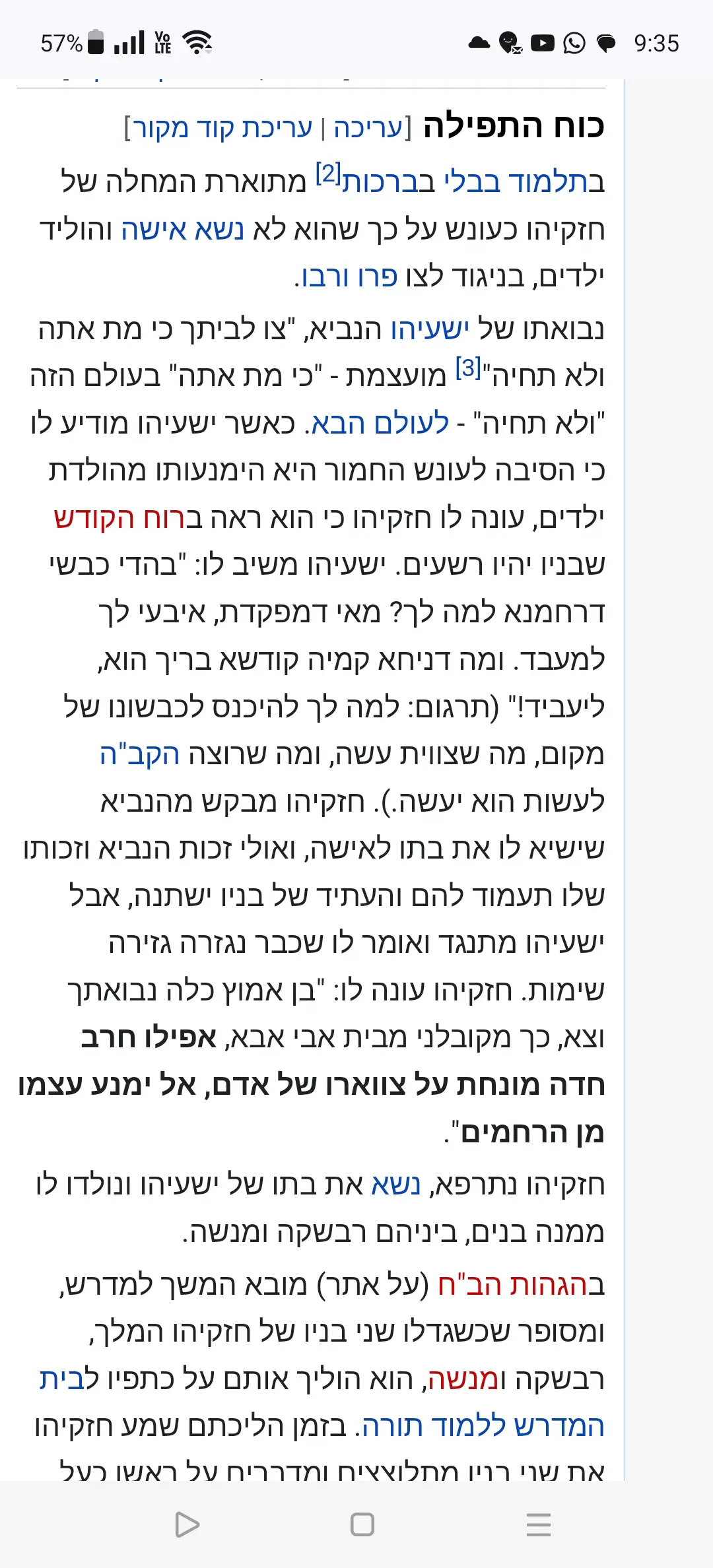This screenshot has width=713, height=1568.
Task: Open the ישעיהו link
Action: (430, 328)
